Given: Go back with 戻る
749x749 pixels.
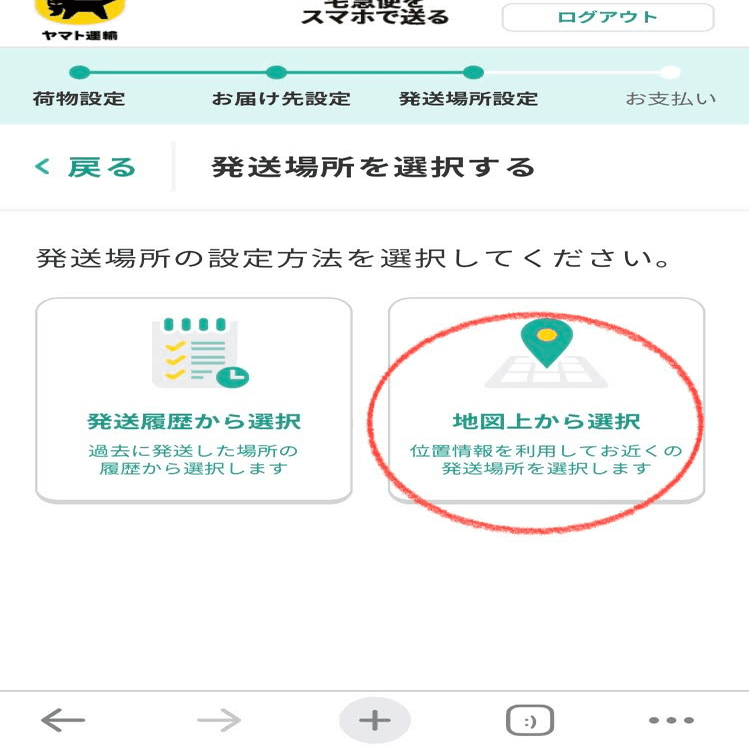Looking at the screenshot, I should pyautogui.click(x=86, y=167).
